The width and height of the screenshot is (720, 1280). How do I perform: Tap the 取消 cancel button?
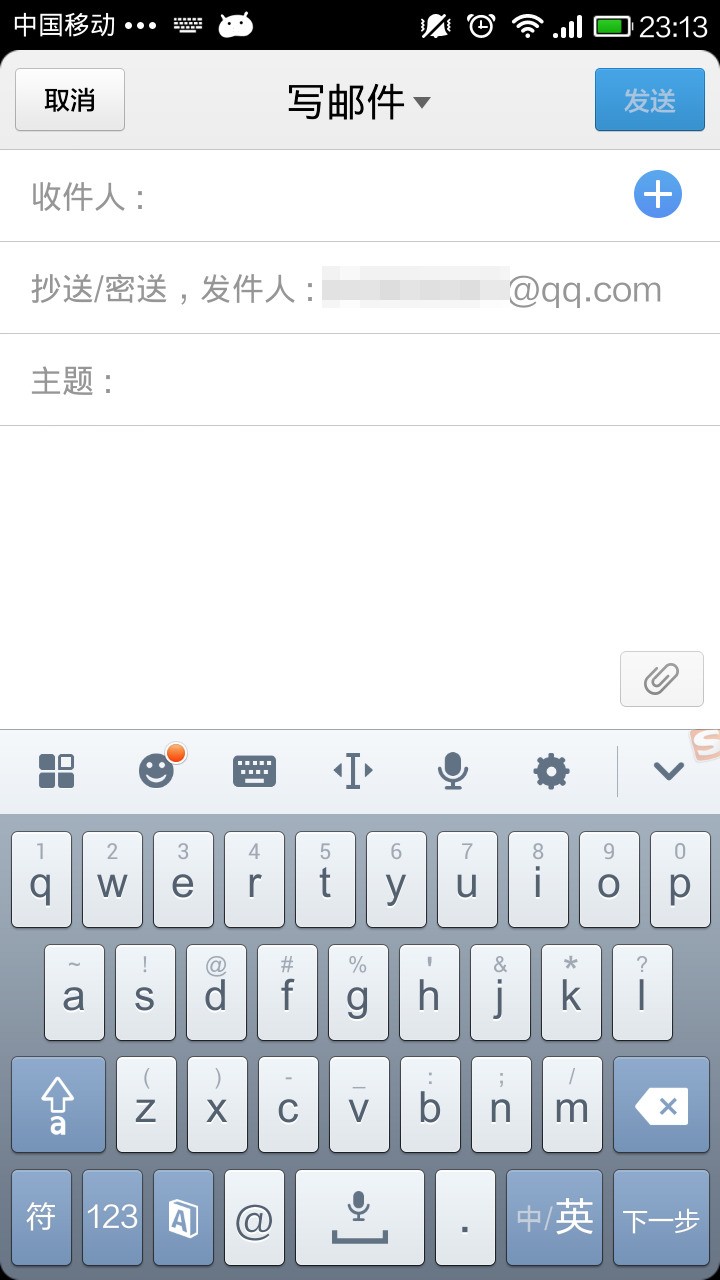69,100
